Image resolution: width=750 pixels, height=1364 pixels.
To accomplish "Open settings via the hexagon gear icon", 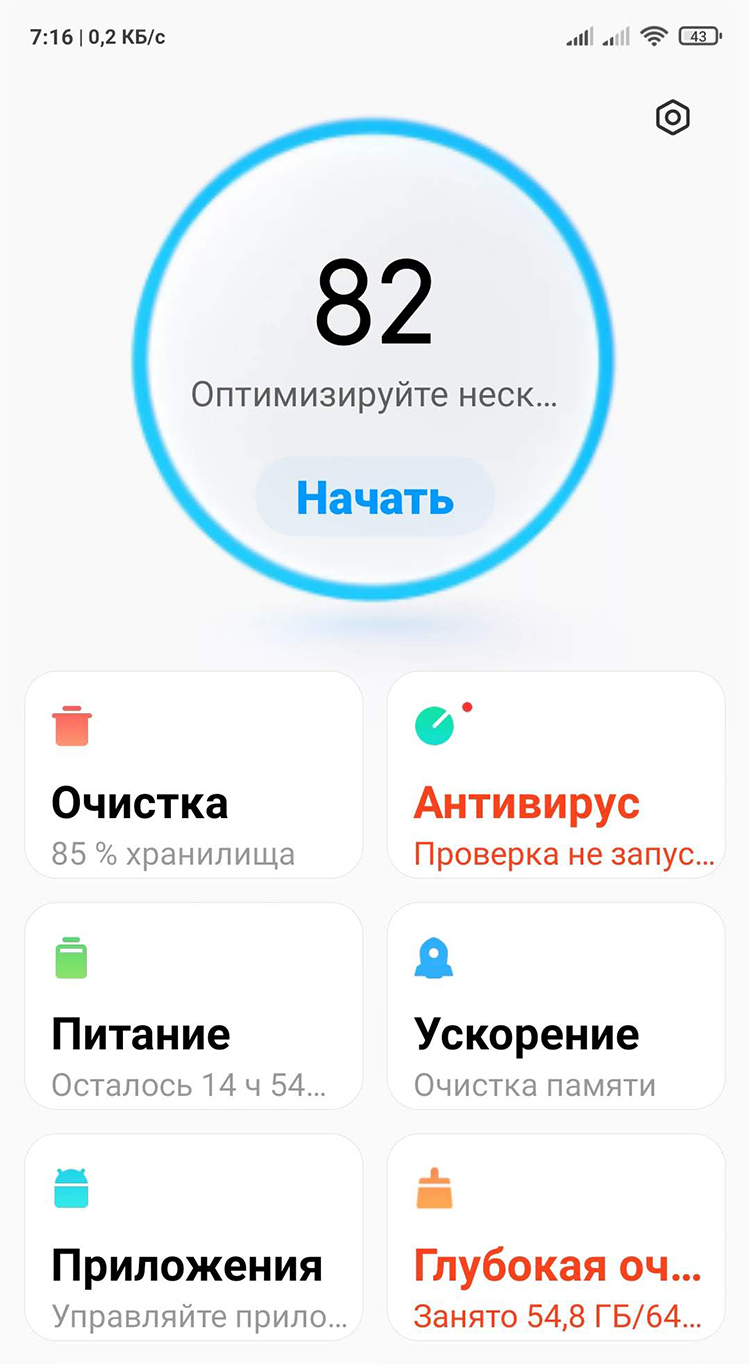I will [x=673, y=118].
